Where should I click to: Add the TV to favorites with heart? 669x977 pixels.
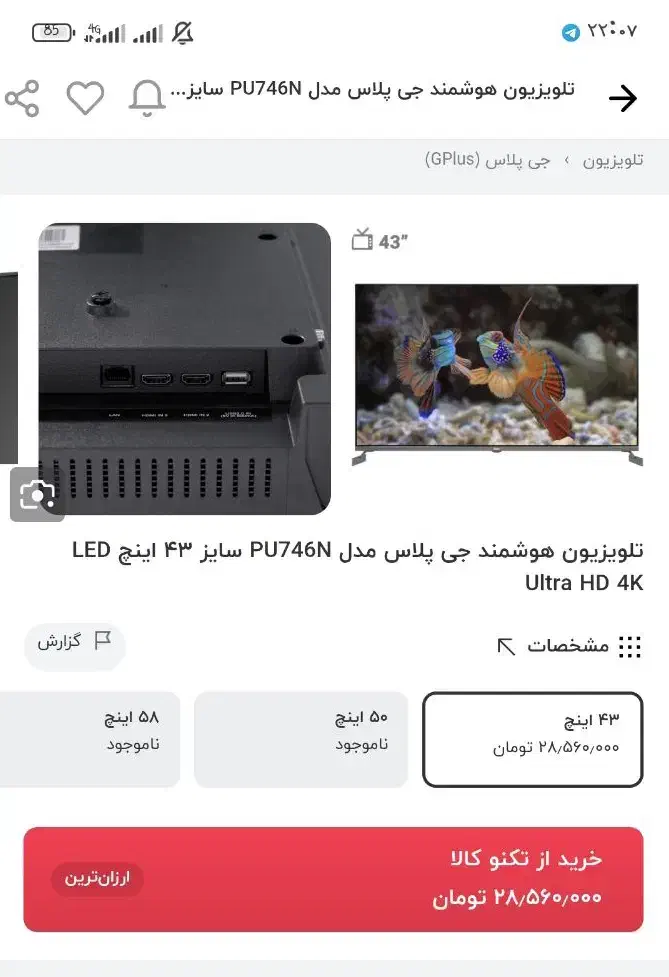(x=85, y=98)
